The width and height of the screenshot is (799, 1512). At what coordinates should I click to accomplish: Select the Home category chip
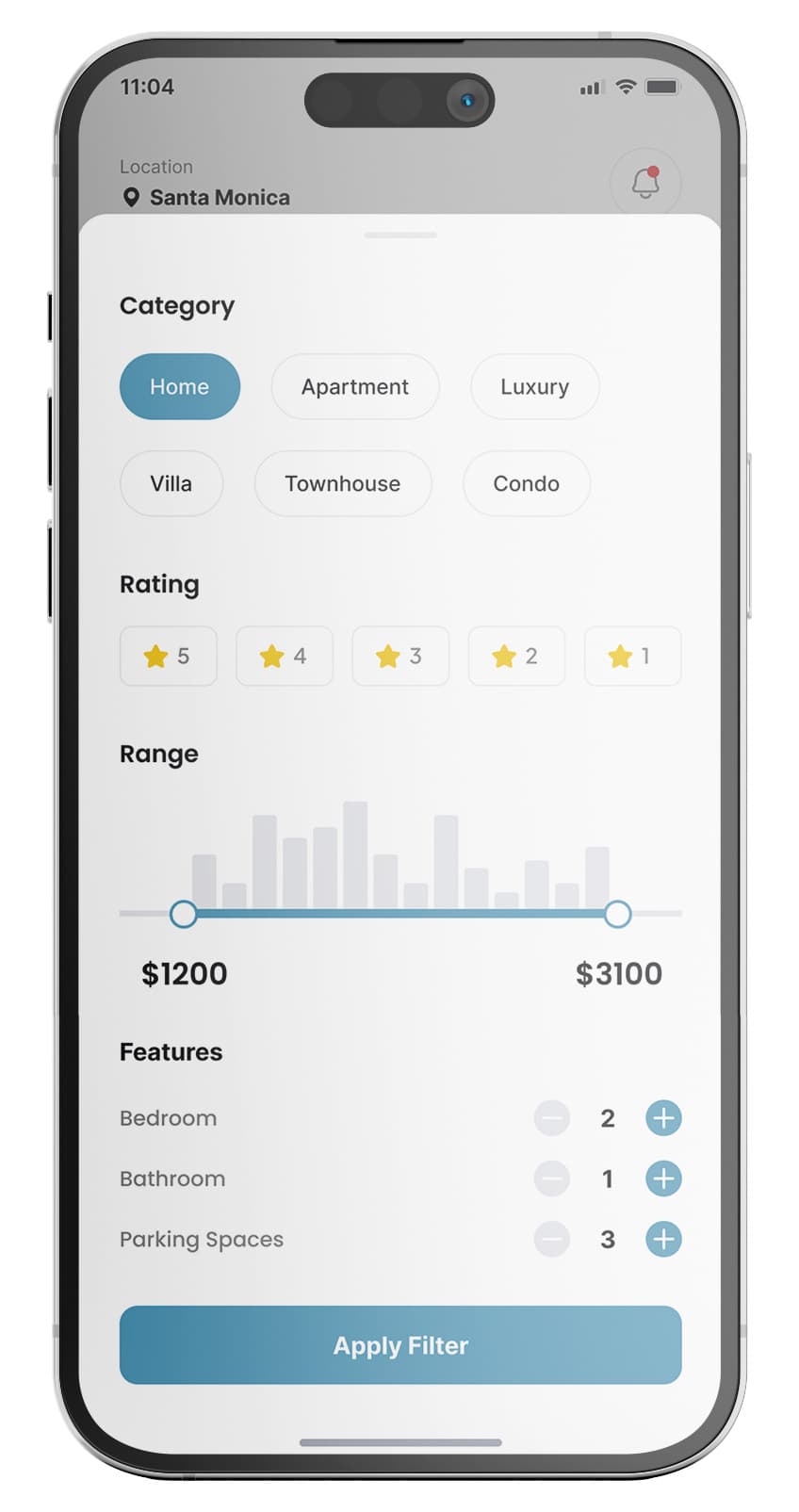click(x=179, y=386)
